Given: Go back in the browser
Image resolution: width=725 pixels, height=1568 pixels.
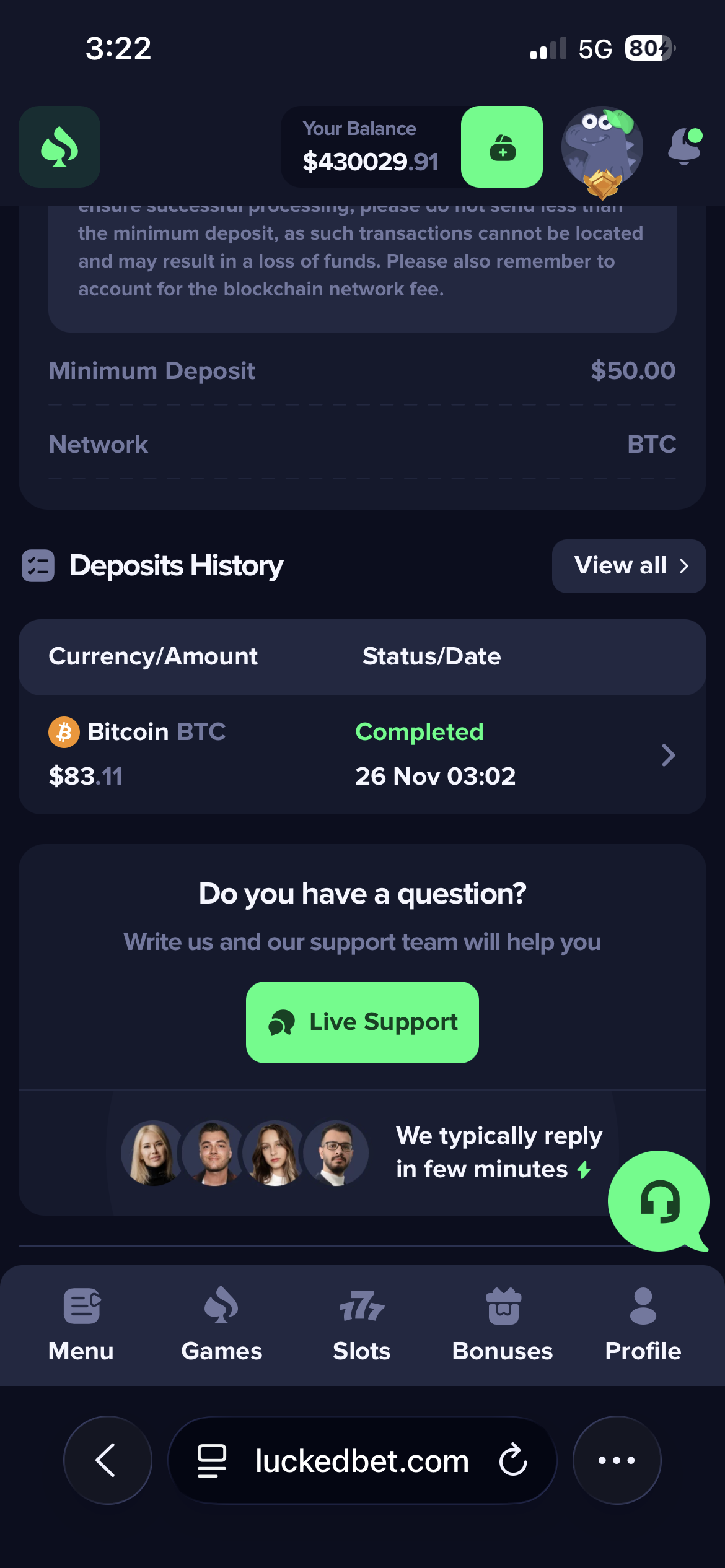Looking at the screenshot, I should [x=107, y=1460].
